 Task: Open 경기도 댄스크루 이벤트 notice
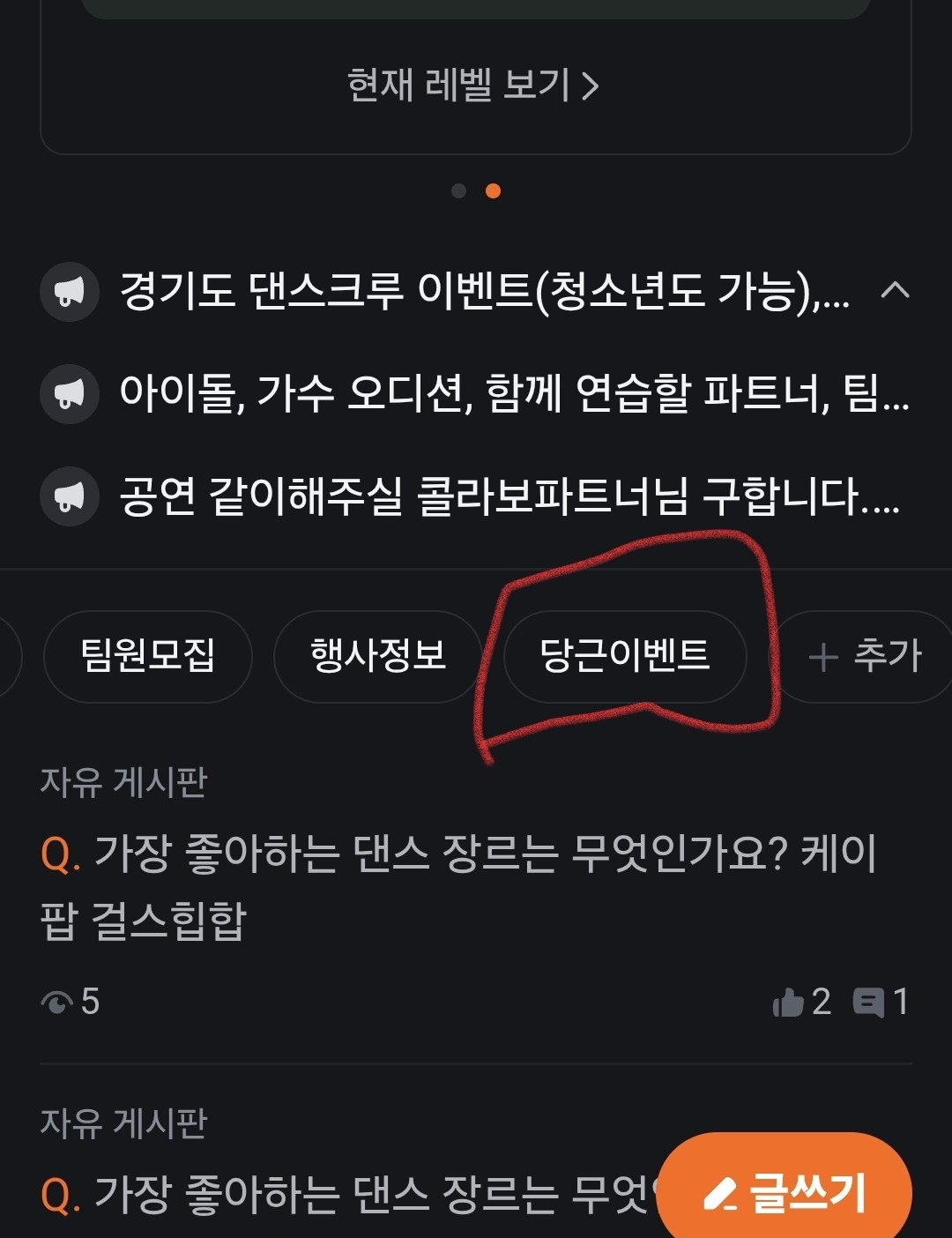tap(483, 291)
